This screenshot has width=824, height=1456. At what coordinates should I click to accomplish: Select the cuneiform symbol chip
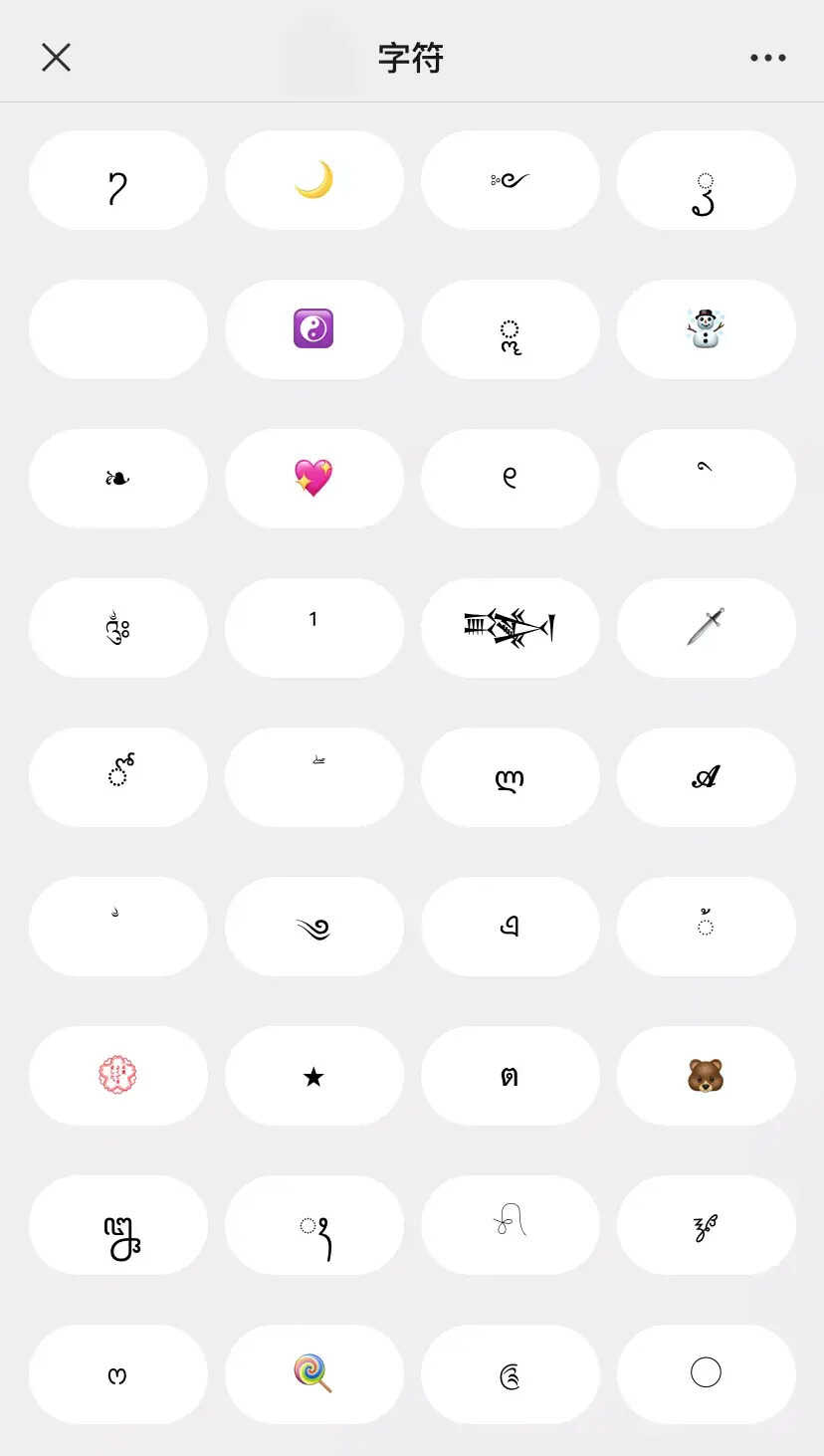coord(510,628)
